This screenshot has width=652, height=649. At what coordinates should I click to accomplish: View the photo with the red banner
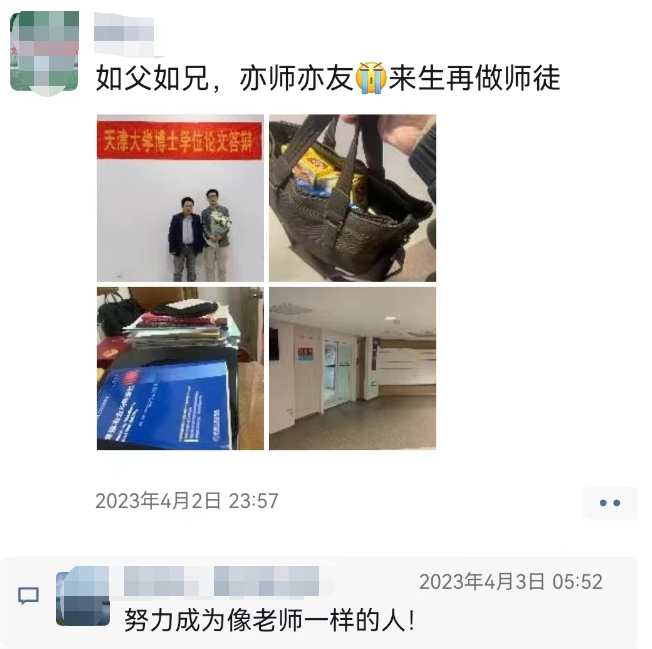[180, 198]
